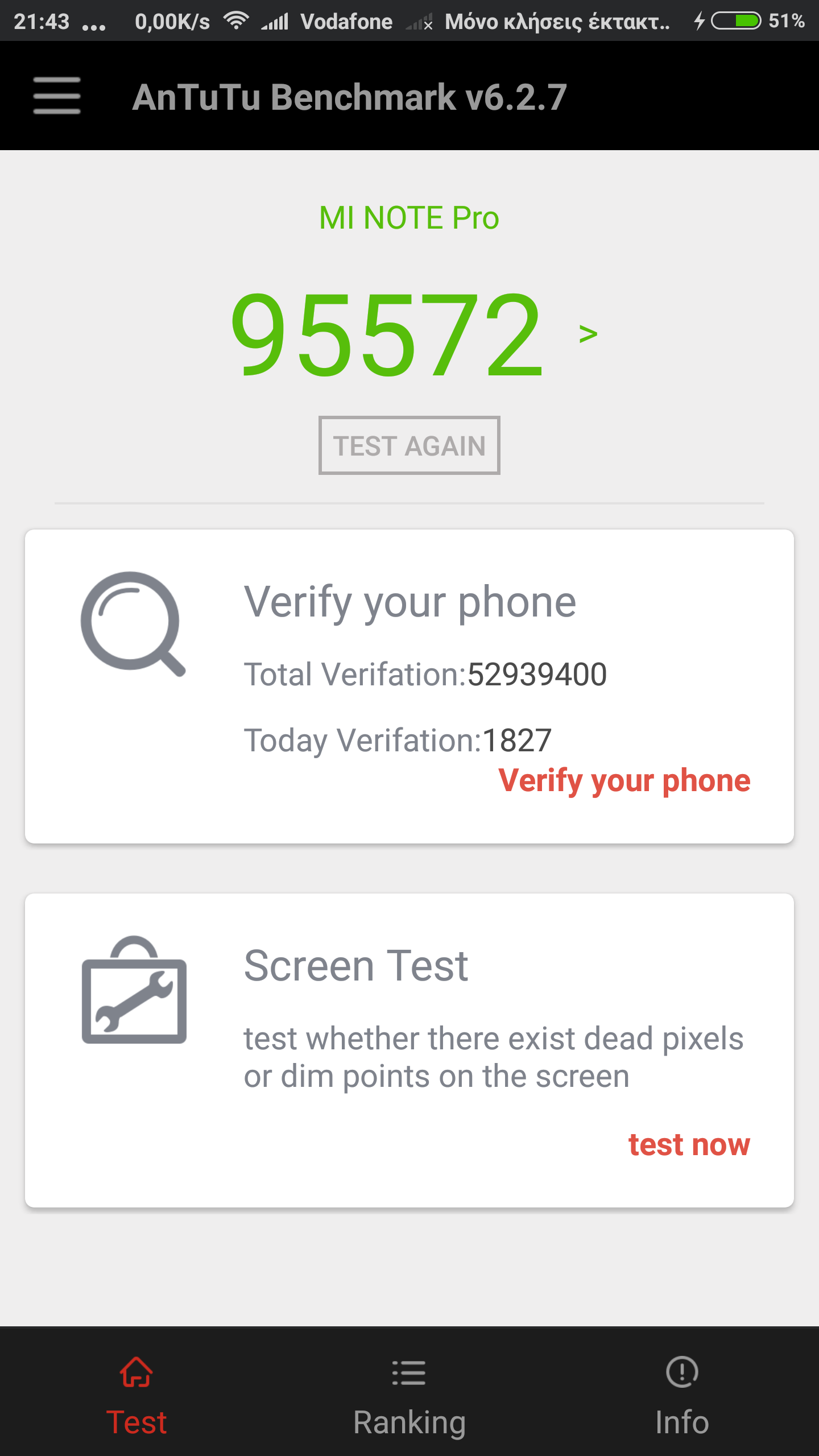View score details for 95572
819x1456 pixels.
click(x=588, y=334)
